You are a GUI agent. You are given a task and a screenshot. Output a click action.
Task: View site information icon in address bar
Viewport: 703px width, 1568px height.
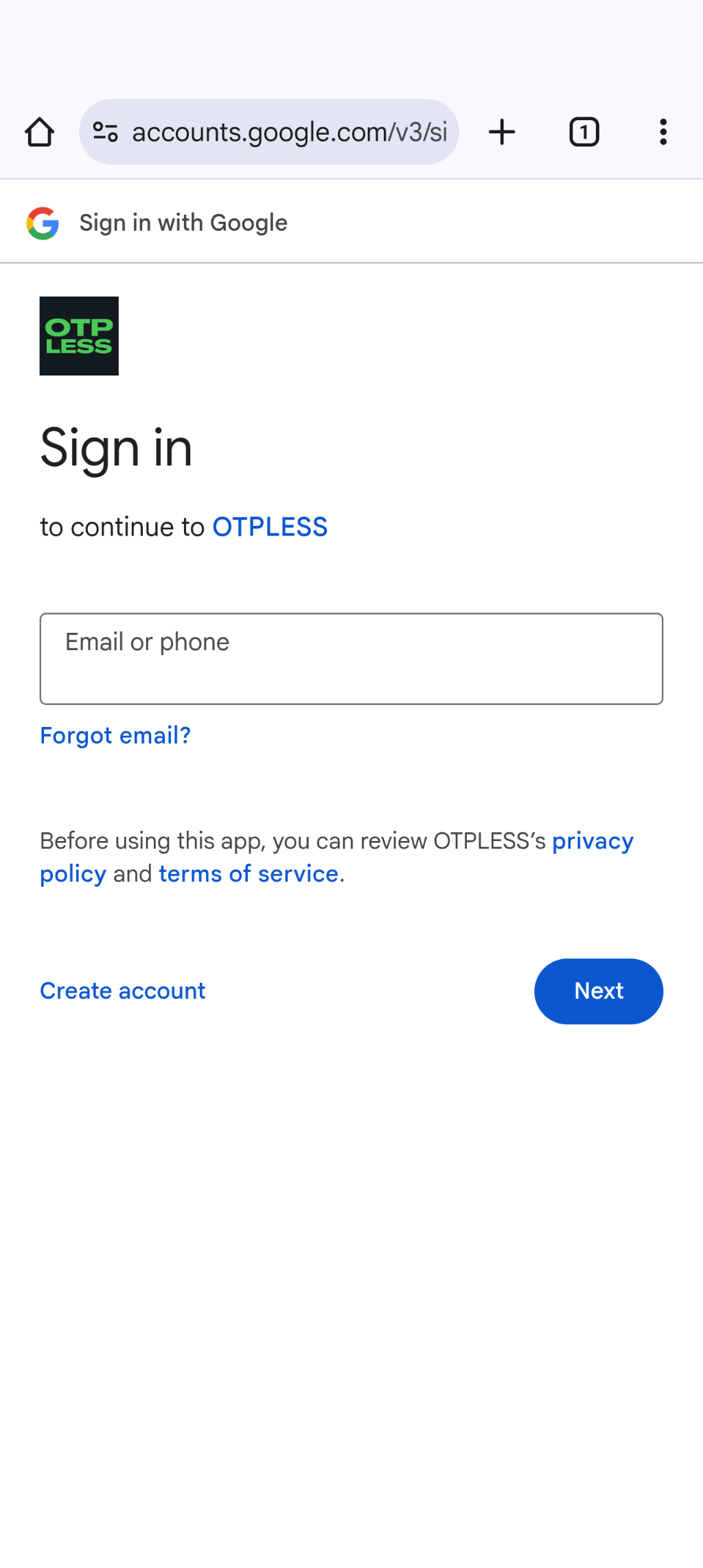[x=105, y=132]
